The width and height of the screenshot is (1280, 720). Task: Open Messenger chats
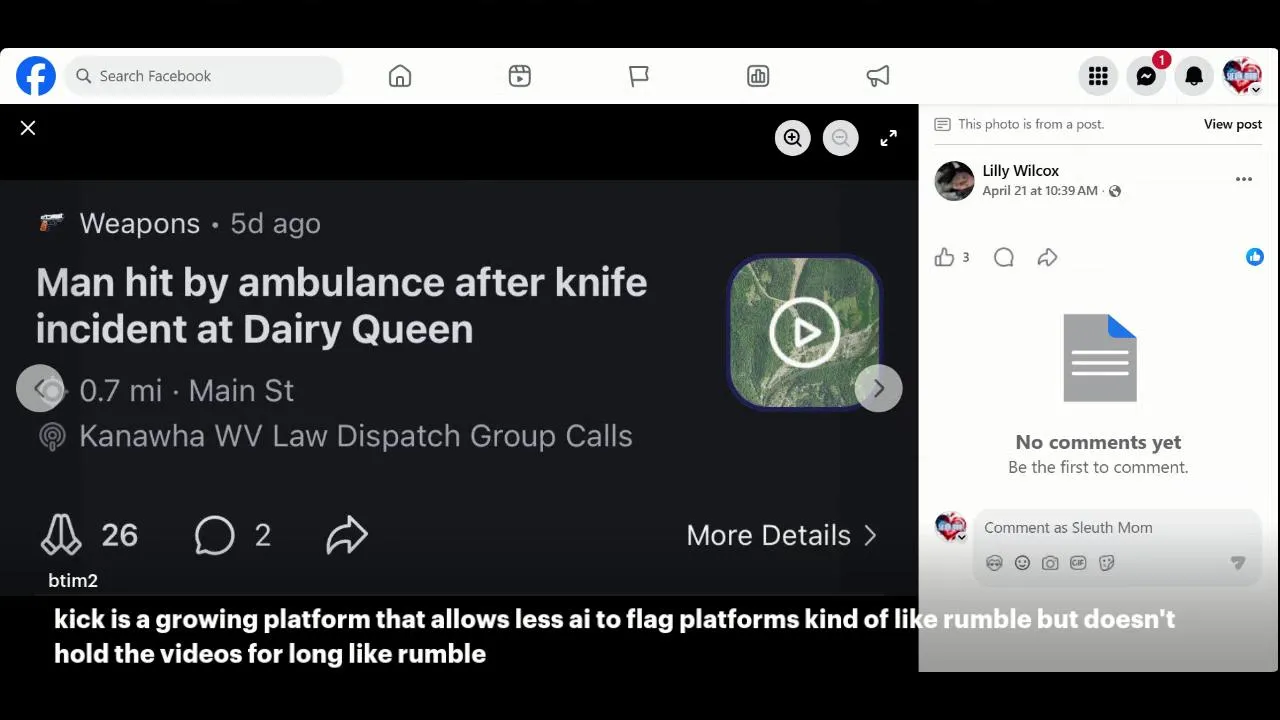click(x=1146, y=76)
